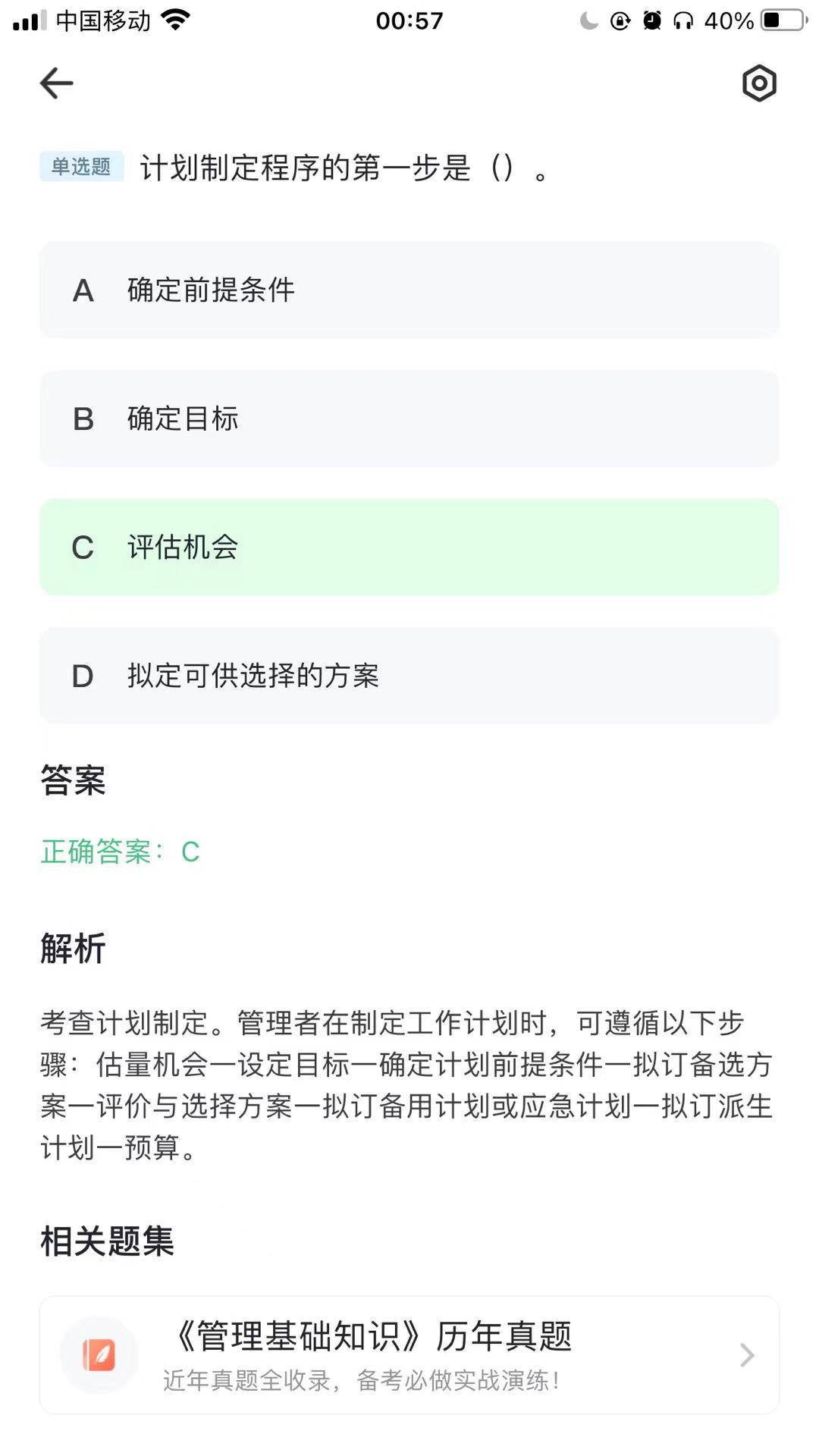Choose option B 确定目标
Screen dimensions: 819x1456
(409, 419)
